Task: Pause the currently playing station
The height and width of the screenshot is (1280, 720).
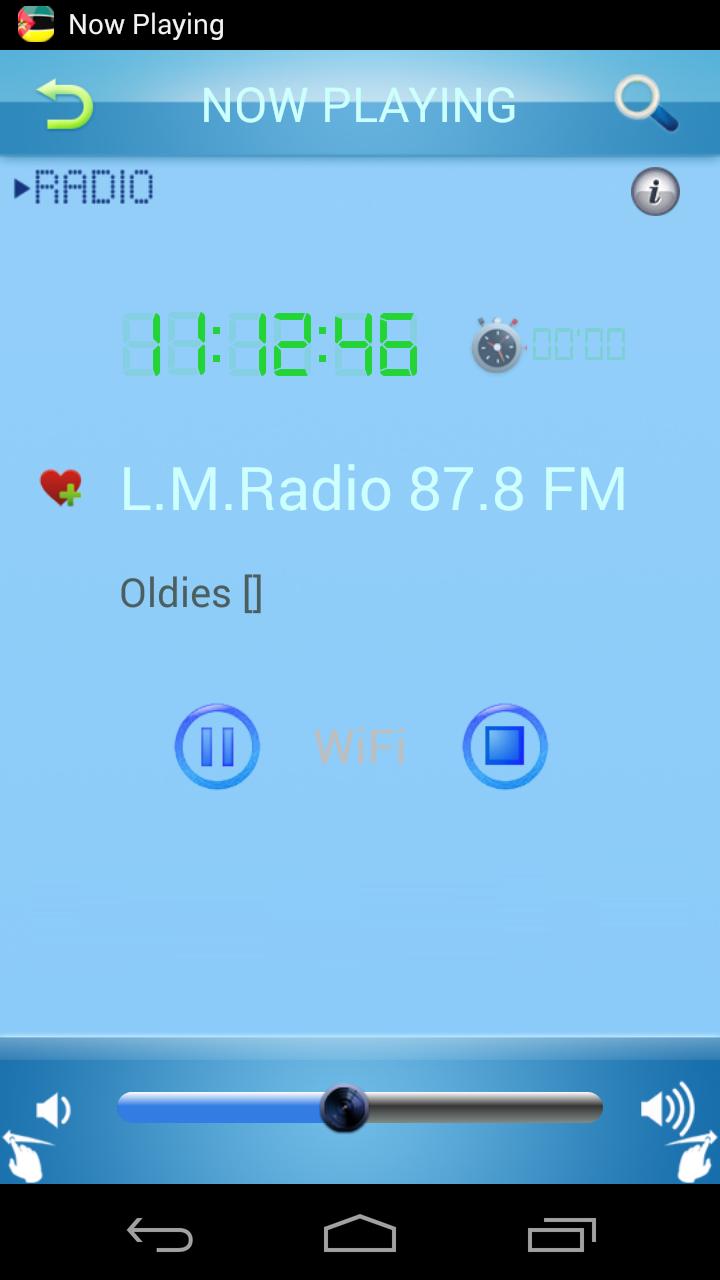Action: click(216, 746)
